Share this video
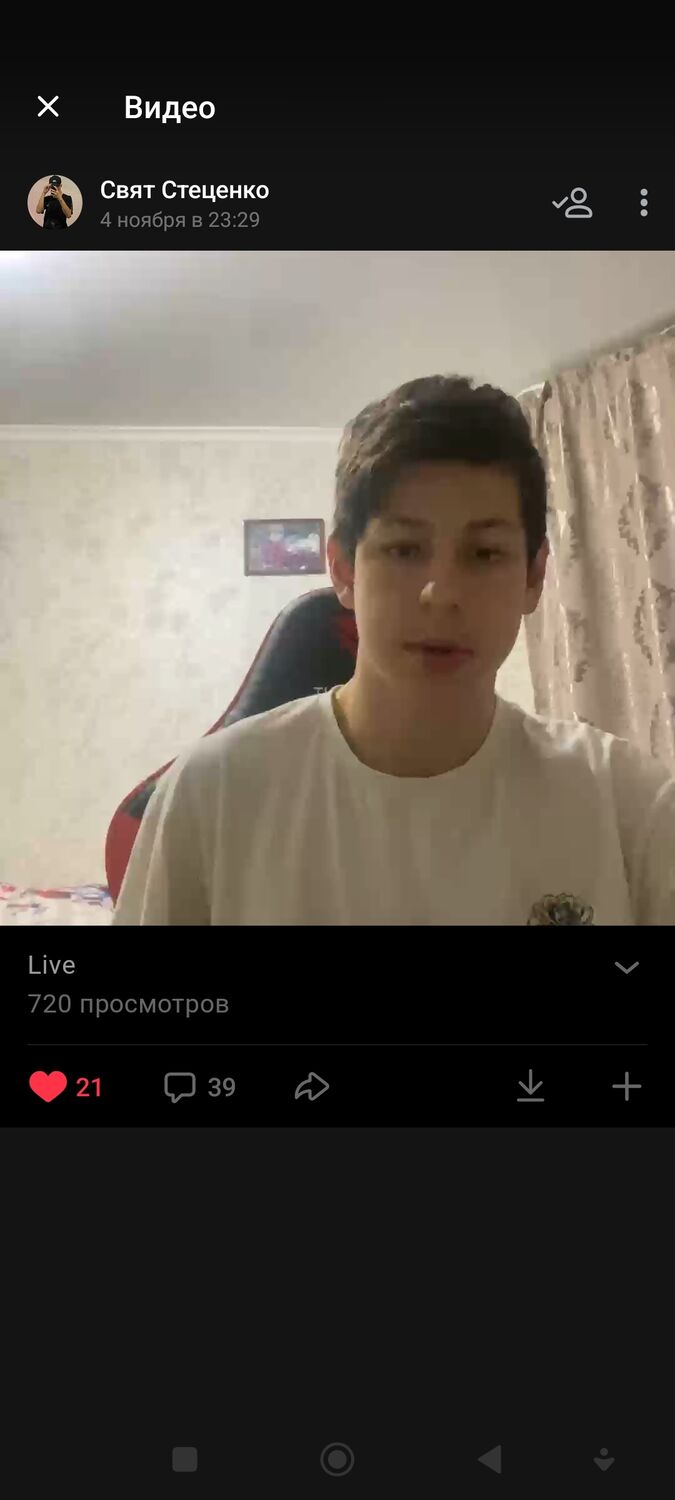Screen dimensions: 675x1500 pyautogui.click(x=312, y=1087)
